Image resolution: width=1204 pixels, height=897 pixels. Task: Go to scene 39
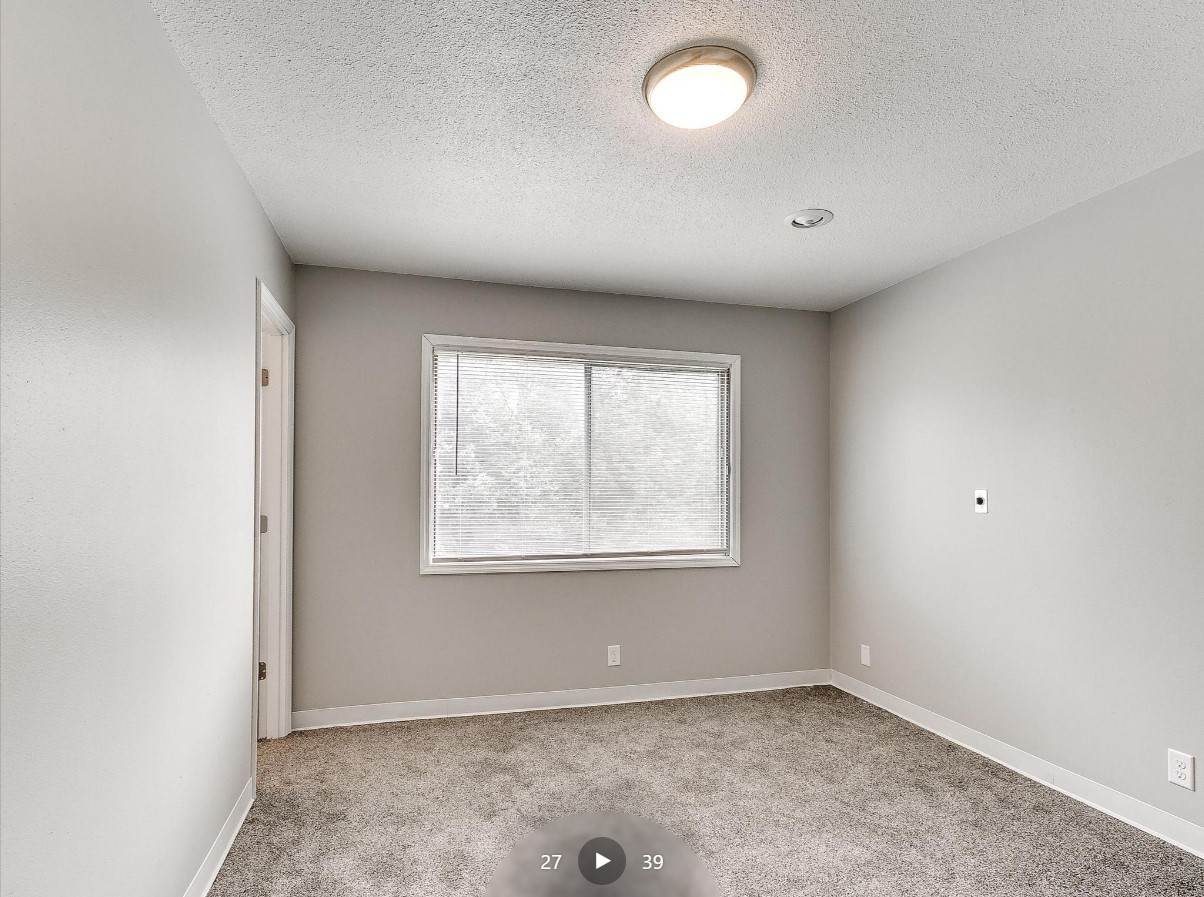[x=652, y=862]
